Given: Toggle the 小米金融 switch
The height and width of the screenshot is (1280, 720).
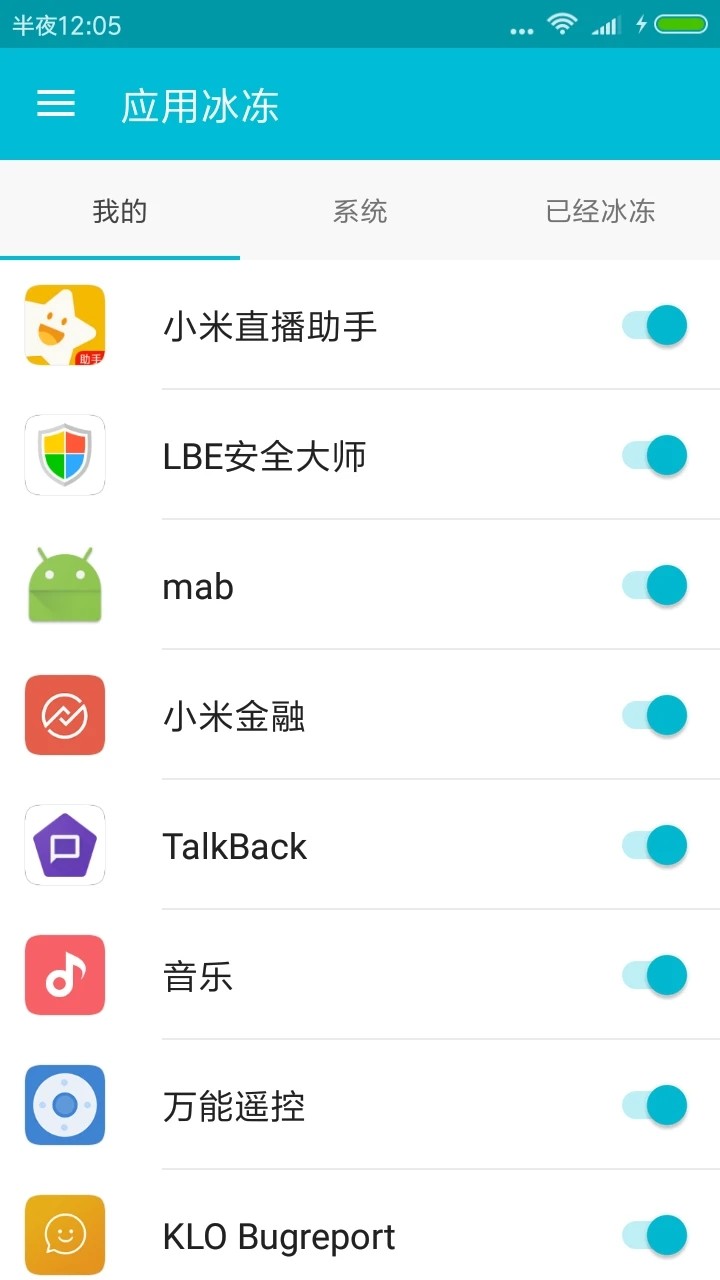Looking at the screenshot, I should click(655, 715).
